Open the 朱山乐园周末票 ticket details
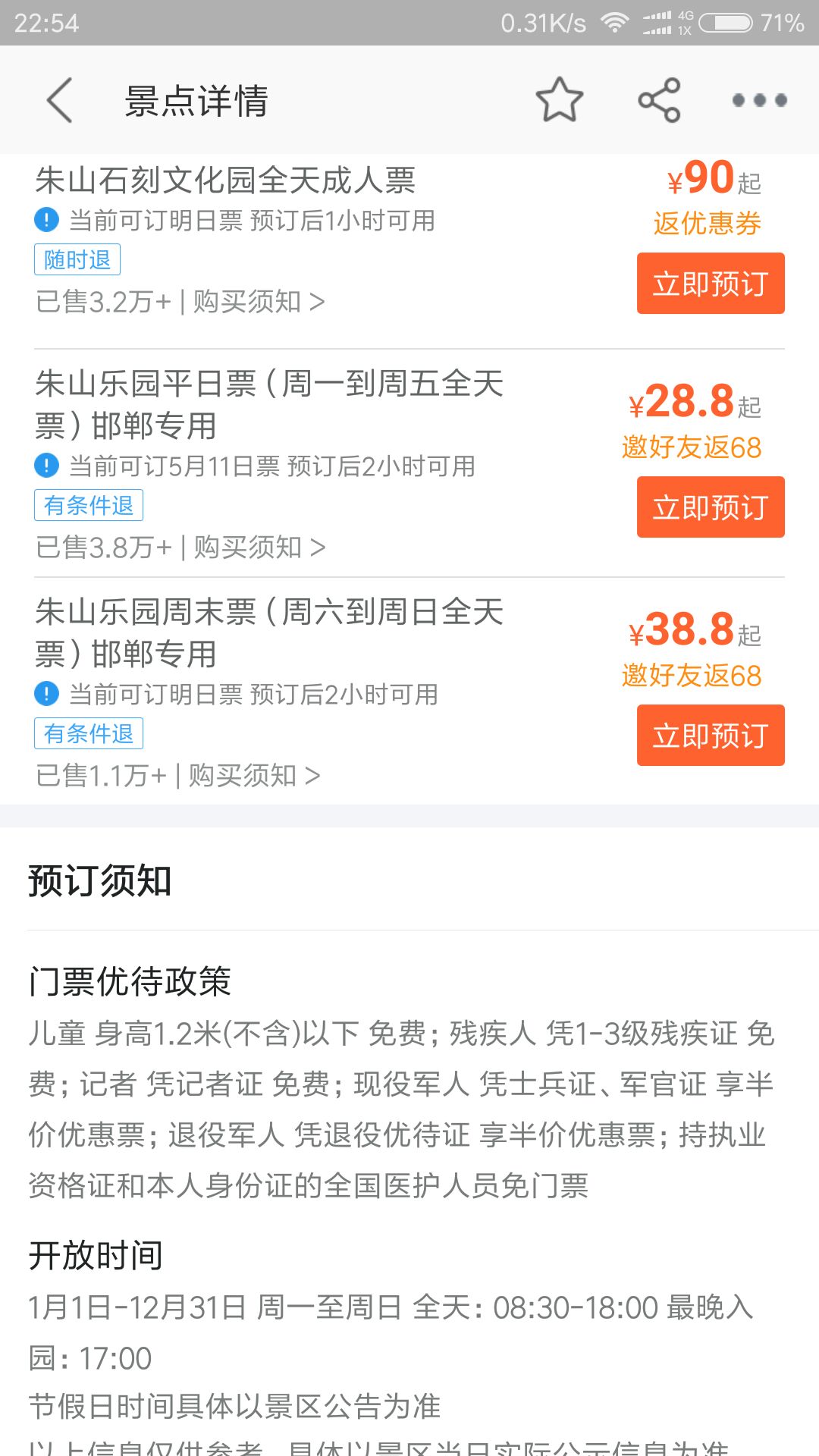The width and height of the screenshot is (819, 1456). pyautogui.click(x=269, y=632)
